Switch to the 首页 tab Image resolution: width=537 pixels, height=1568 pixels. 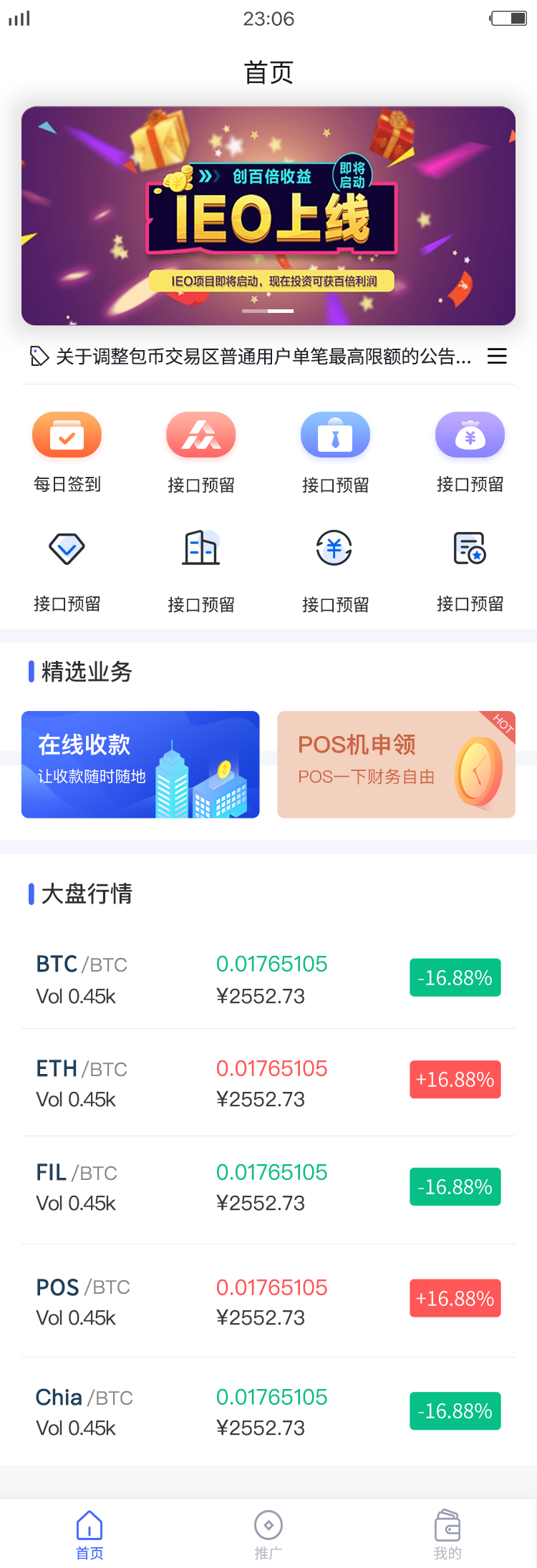click(x=89, y=1534)
